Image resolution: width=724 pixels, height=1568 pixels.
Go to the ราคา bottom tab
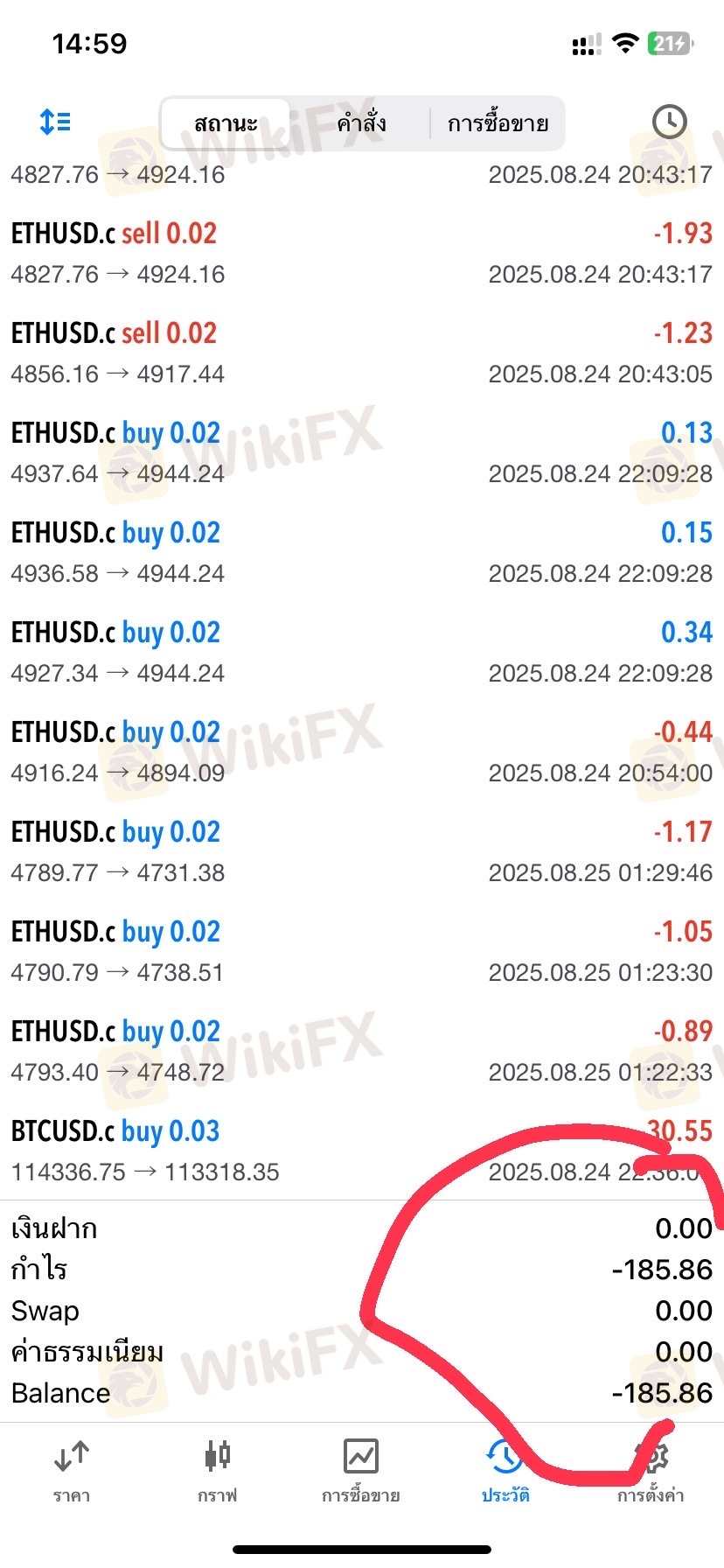pyautogui.click(x=71, y=1470)
